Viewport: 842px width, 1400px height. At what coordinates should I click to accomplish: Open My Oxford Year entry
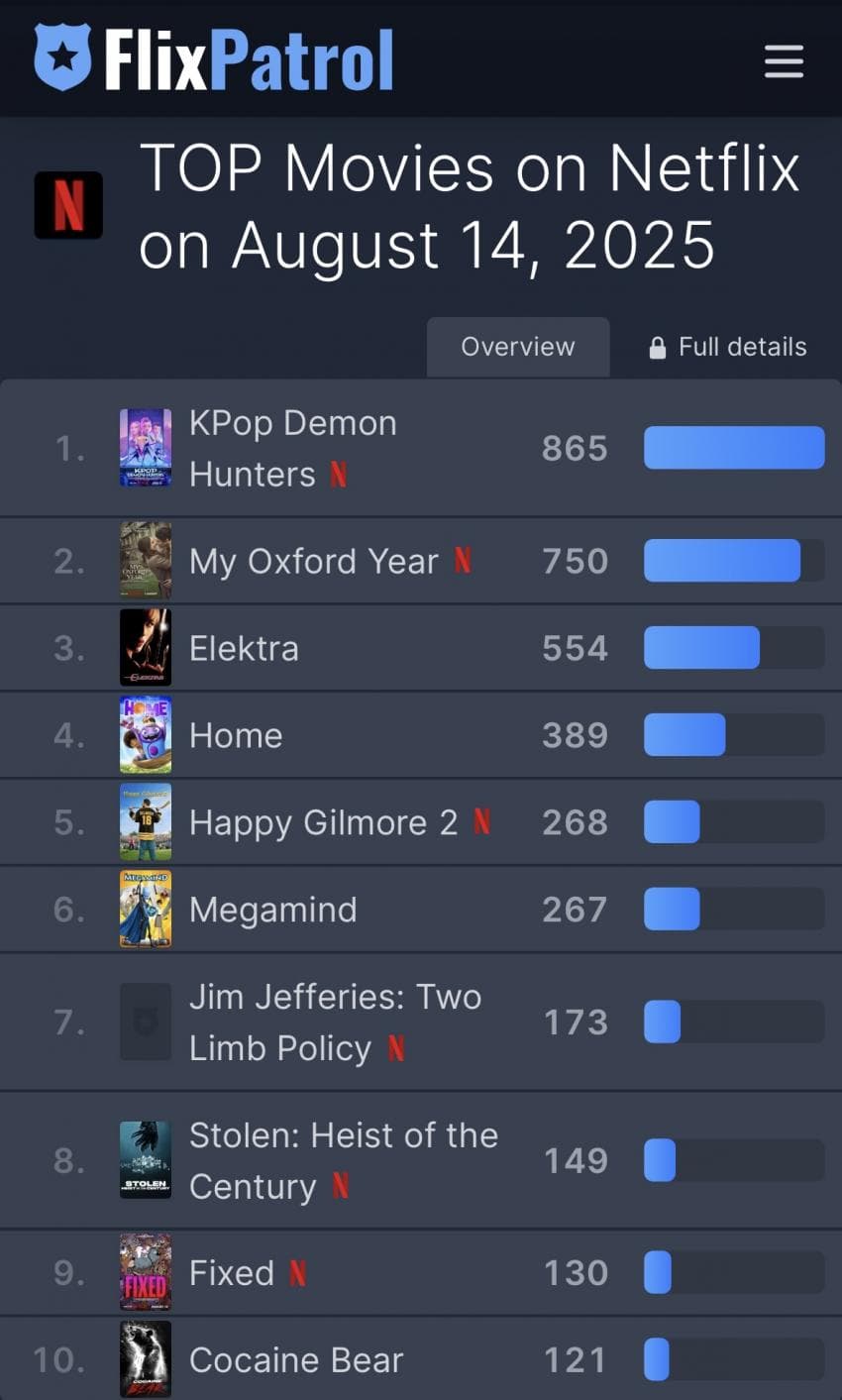point(421,561)
